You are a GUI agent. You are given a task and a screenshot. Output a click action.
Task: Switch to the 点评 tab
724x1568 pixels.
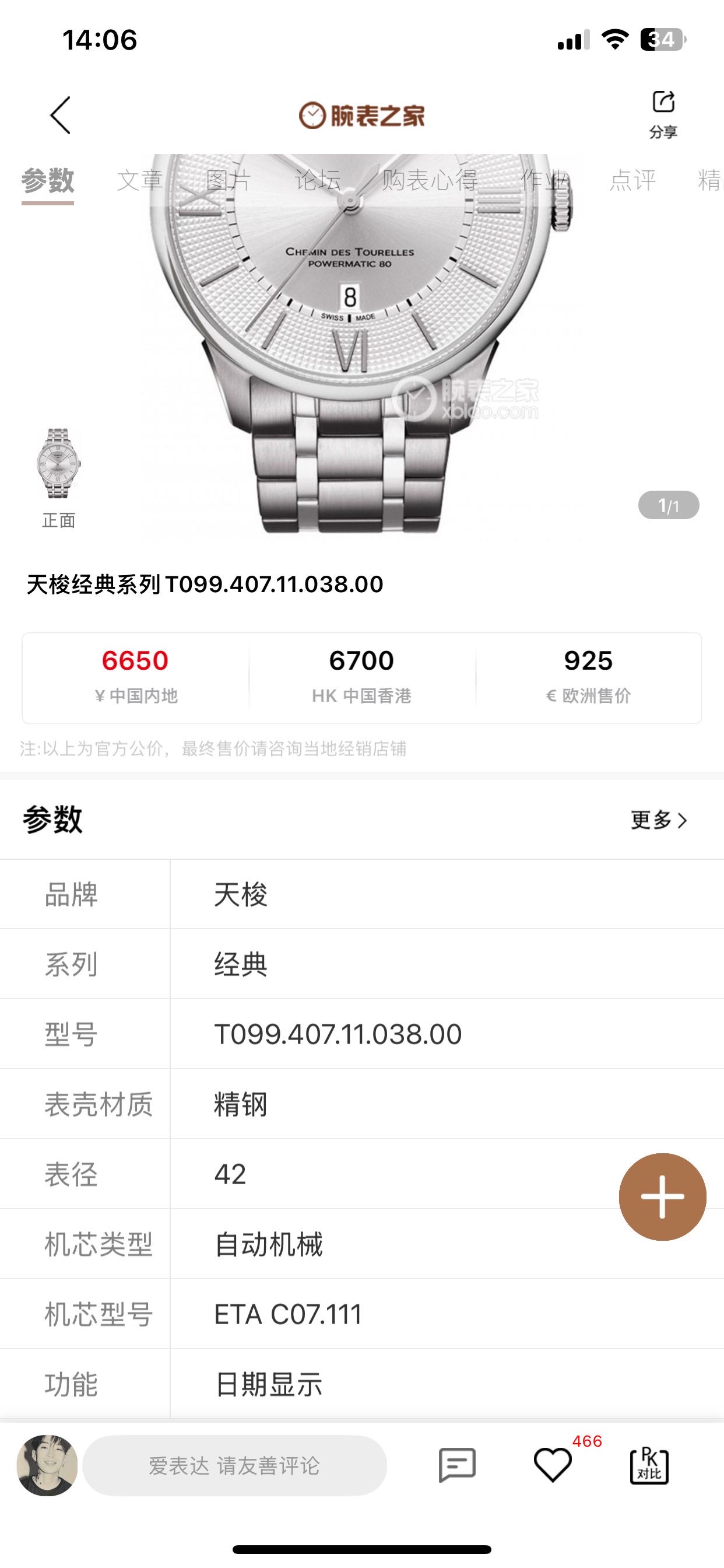coord(632,181)
